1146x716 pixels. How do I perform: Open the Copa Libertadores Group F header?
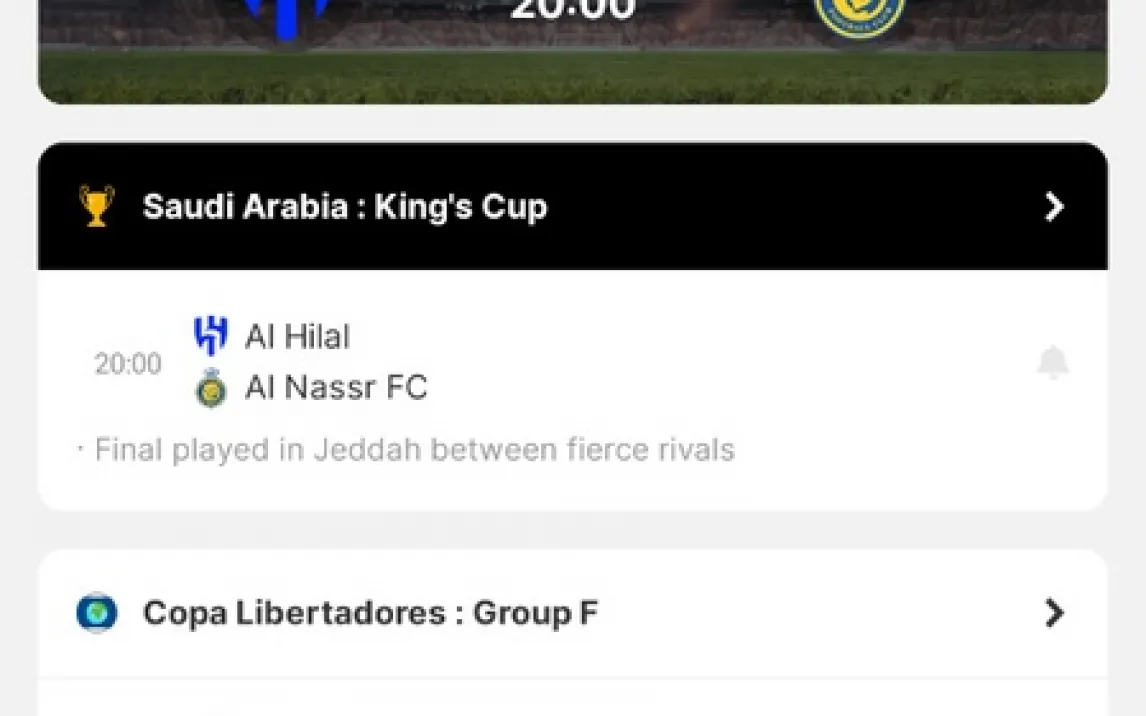(x=572, y=613)
